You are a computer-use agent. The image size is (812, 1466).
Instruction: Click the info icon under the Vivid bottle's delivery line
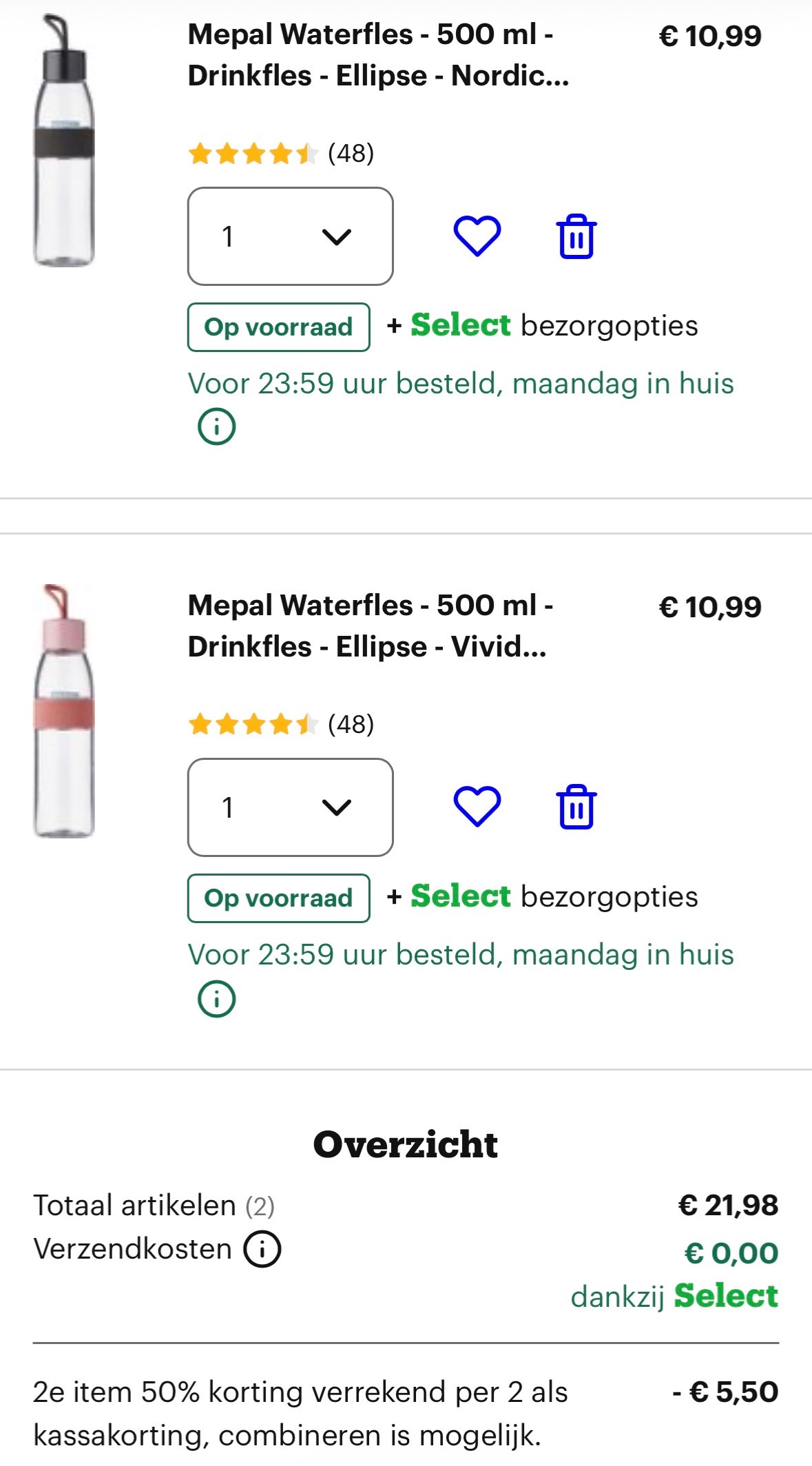(218, 998)
